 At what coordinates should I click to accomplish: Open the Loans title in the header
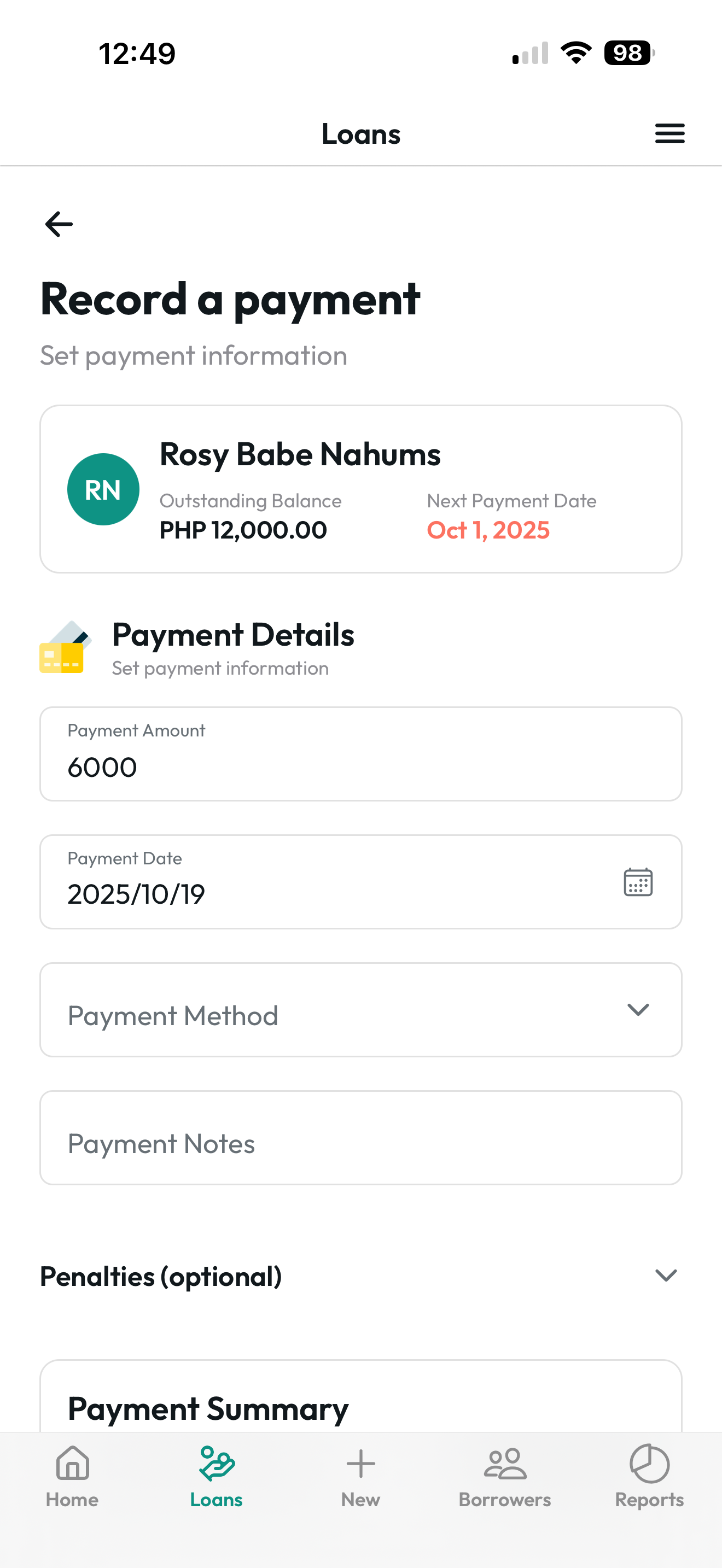[360, 134]
